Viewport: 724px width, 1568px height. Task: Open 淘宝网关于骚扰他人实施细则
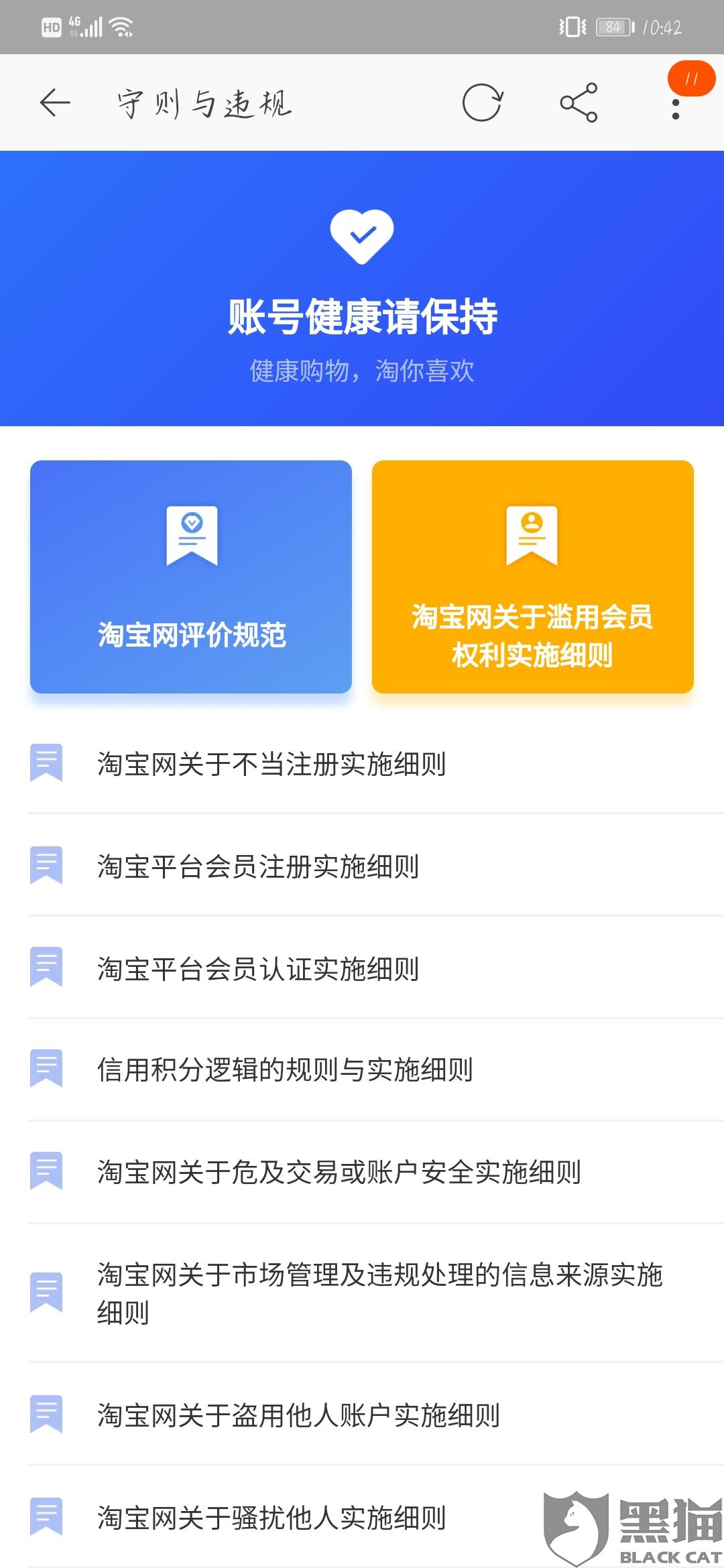point(271,1518)
